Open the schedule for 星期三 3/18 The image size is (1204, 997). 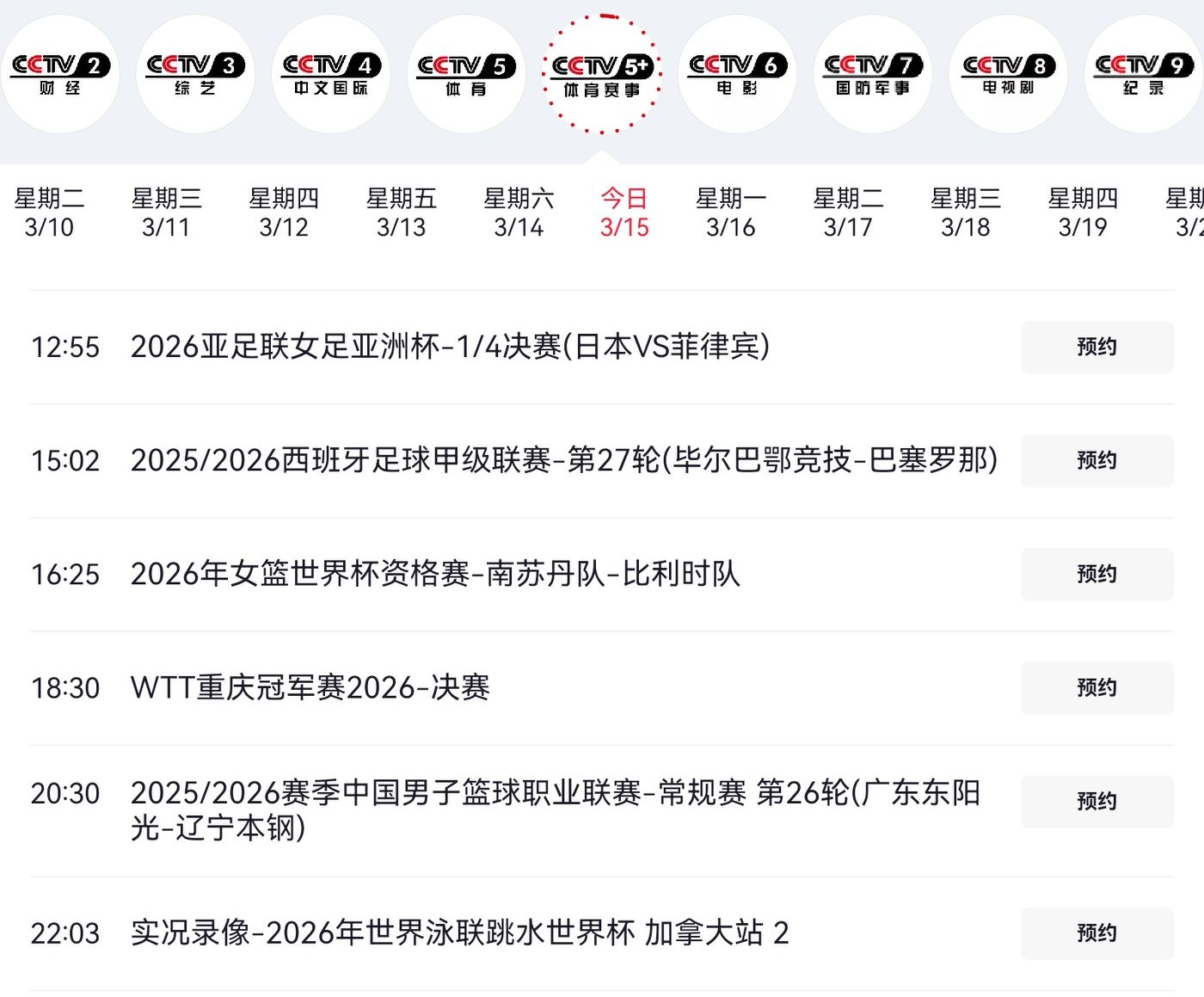966,212
